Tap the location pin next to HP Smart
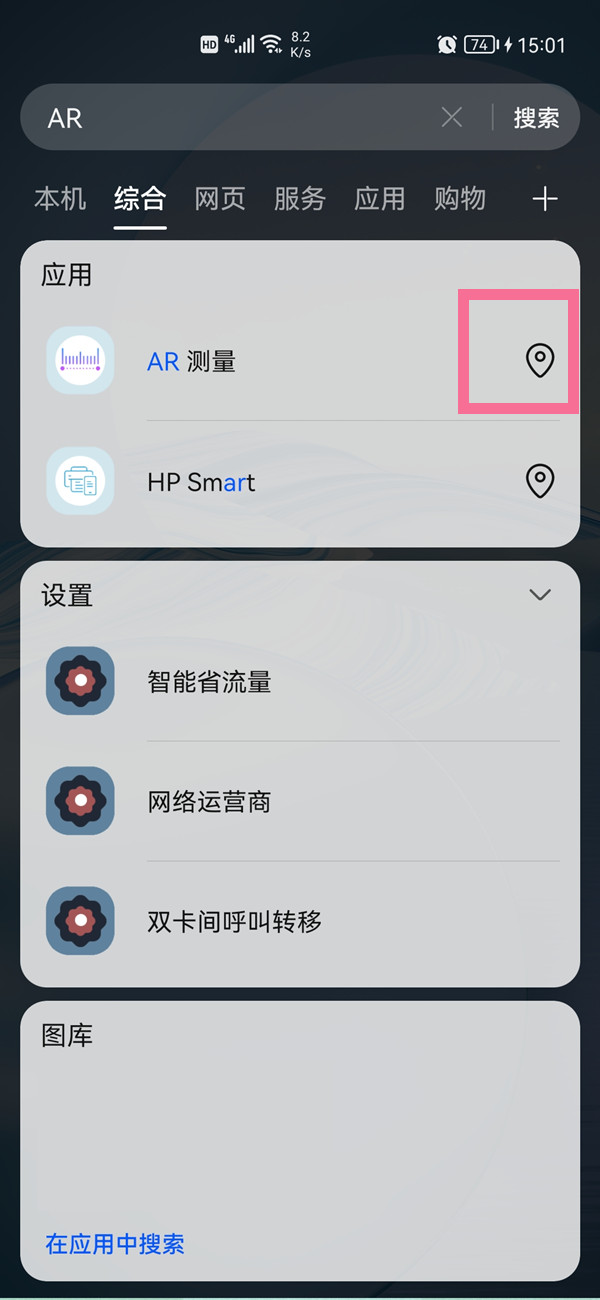 540,481
